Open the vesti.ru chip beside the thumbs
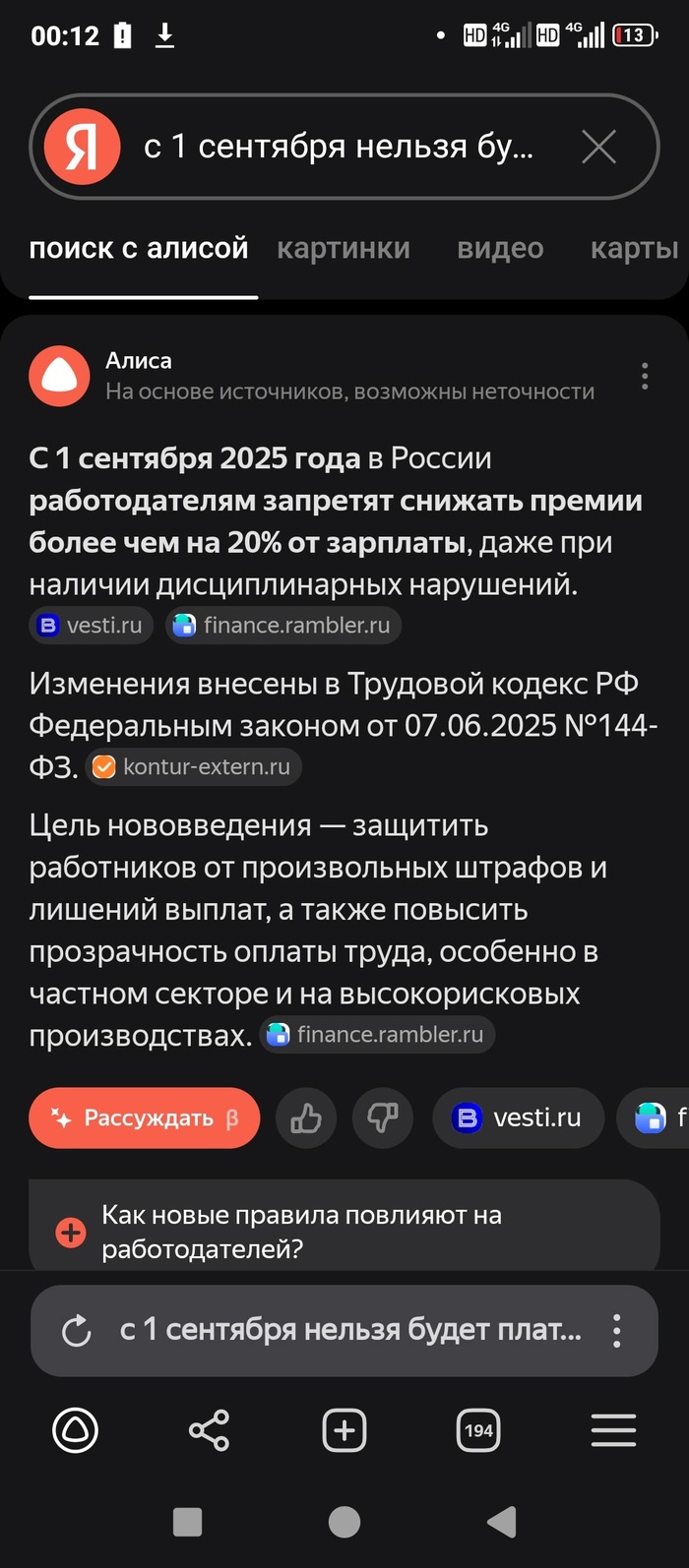The height and width of the screenshot is (1568, 689). (x=518, y=1117)
